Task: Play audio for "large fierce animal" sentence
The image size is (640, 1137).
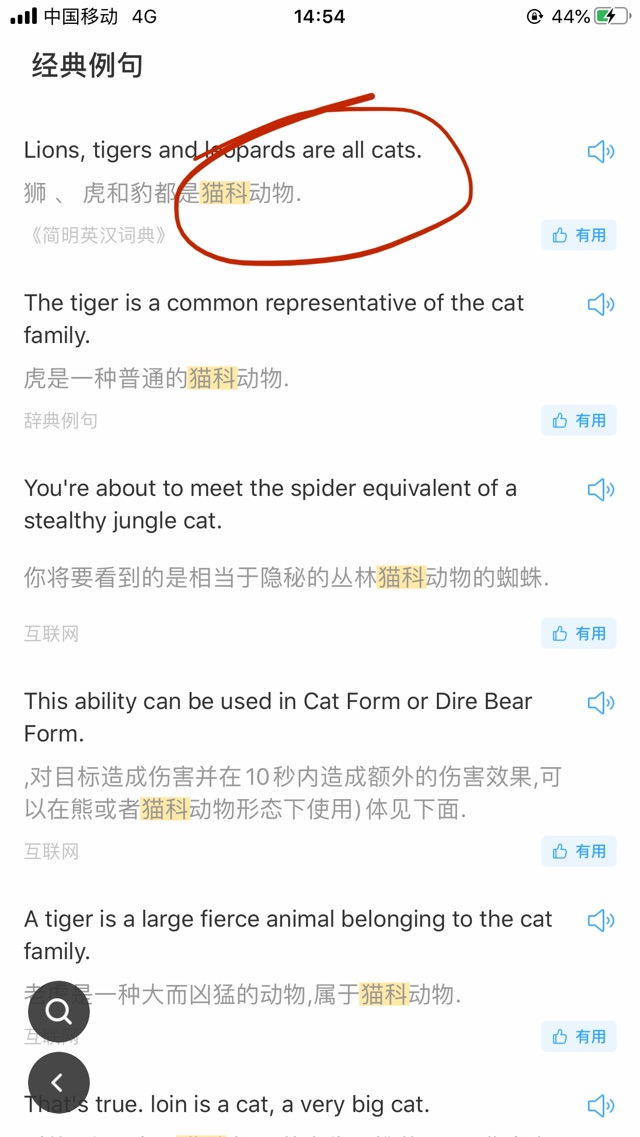Action: pos(600,920)
